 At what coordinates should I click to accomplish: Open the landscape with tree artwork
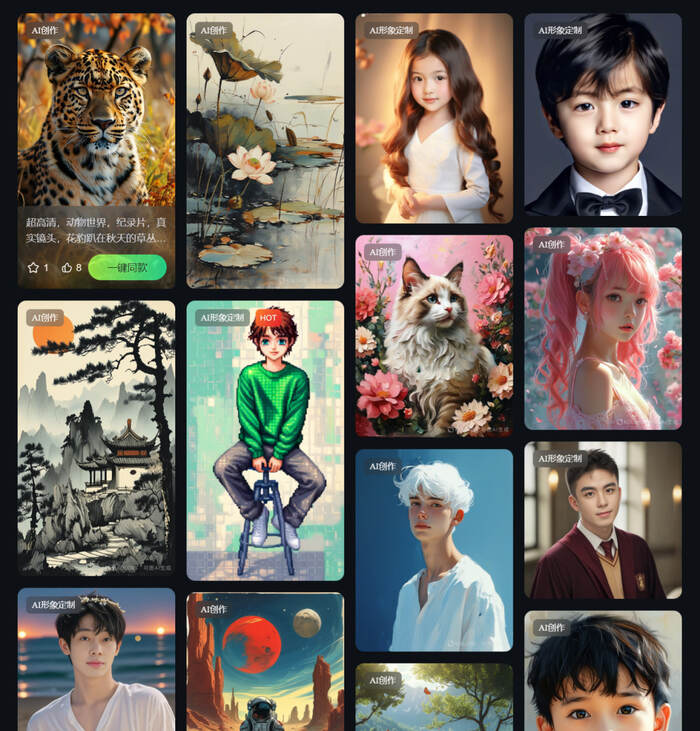pyautogui.click(x=434, y=697)
